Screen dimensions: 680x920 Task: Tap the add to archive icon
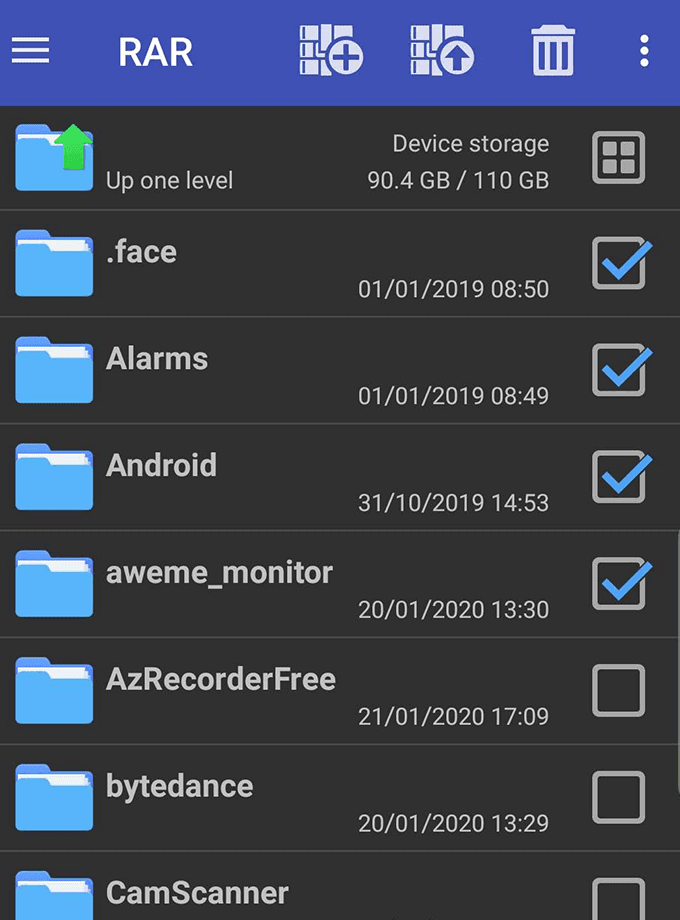pyautogui.click(x=331, y=50)
